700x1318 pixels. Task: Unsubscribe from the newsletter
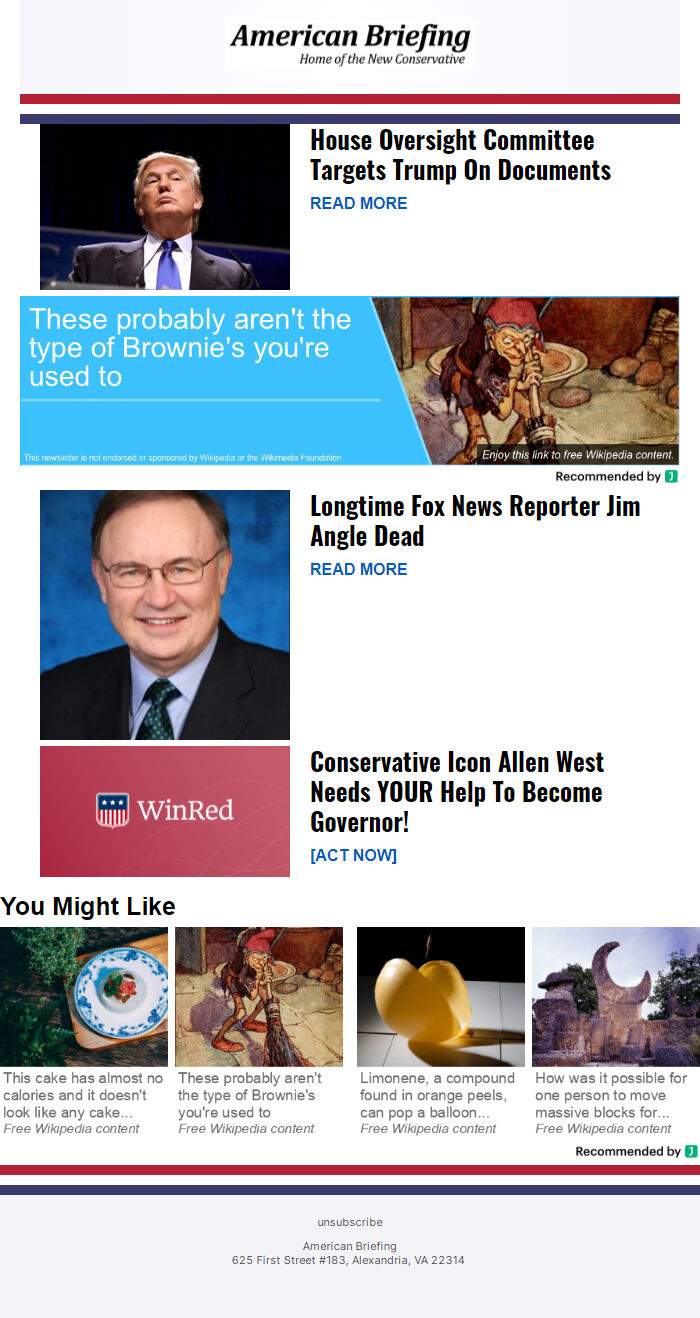pyautogui.click(x=350, y=1222)
